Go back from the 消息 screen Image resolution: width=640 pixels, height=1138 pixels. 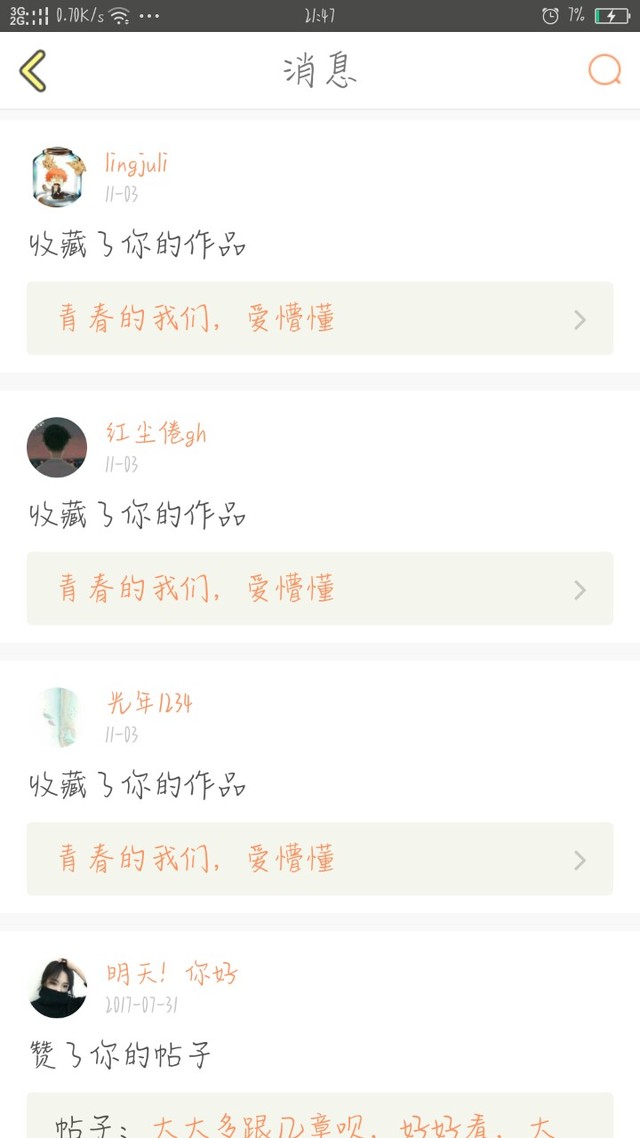33,71
